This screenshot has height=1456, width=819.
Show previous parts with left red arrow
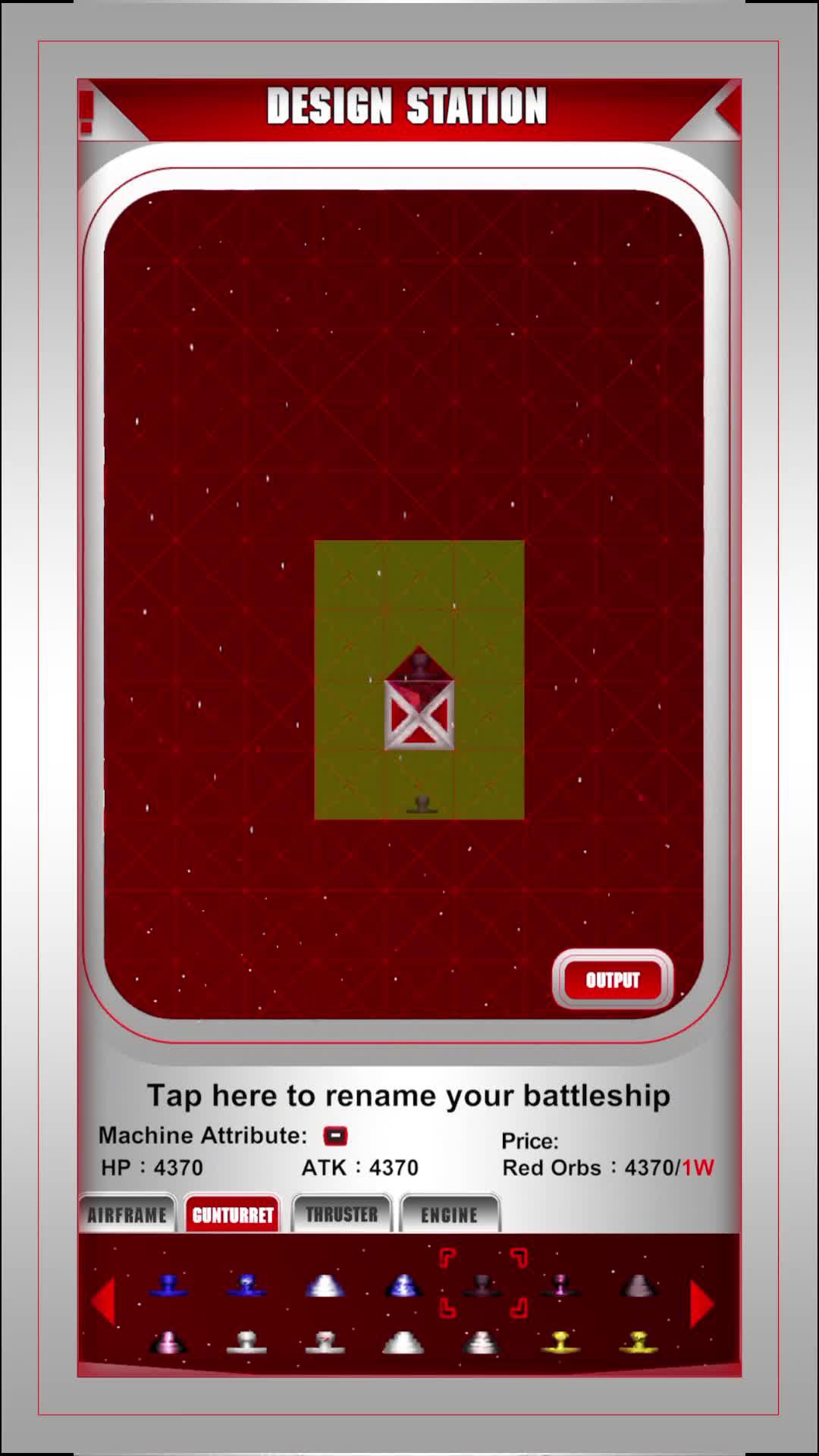point(103,1301)
